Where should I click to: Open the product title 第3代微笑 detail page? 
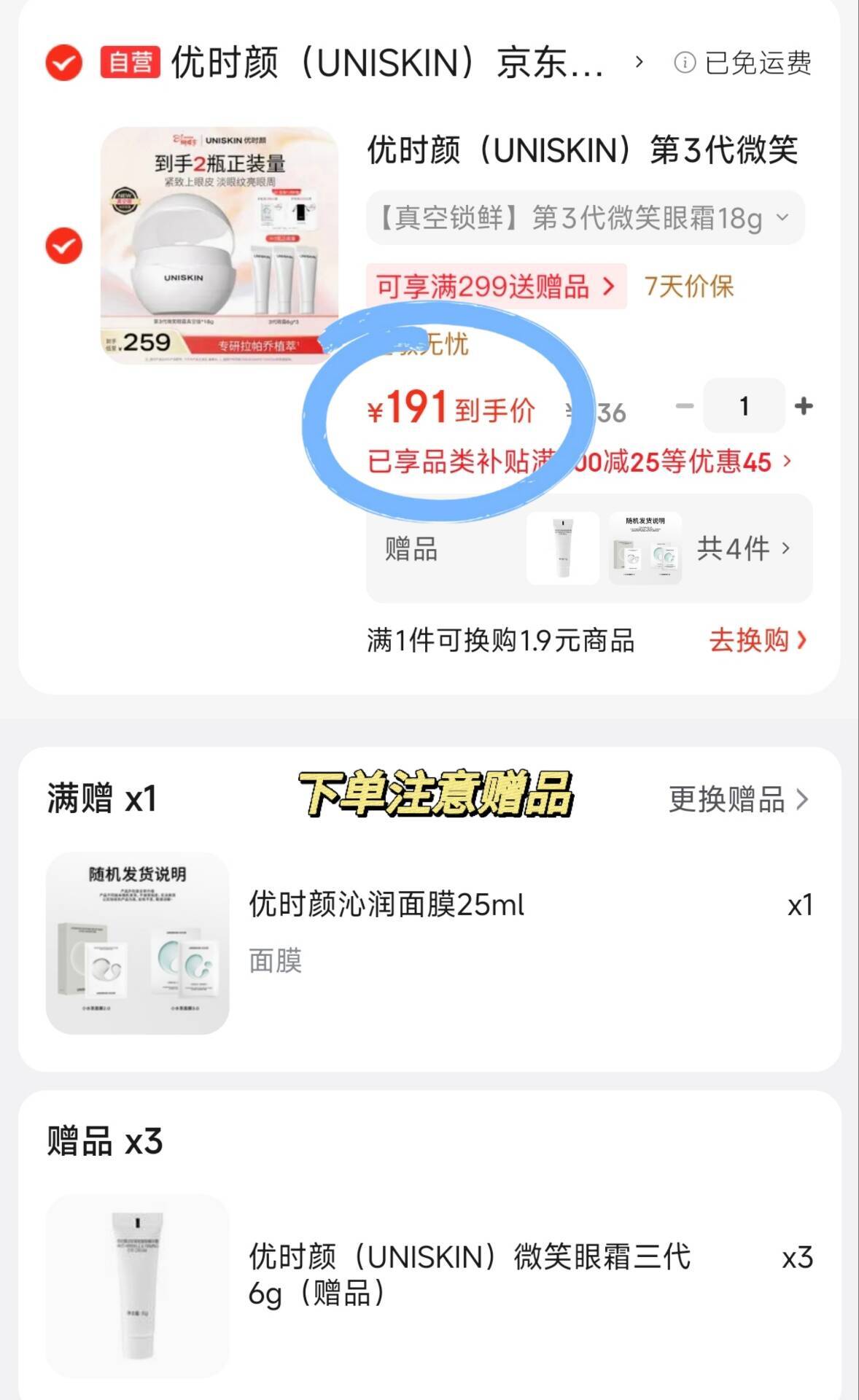[x=583, y=152]
